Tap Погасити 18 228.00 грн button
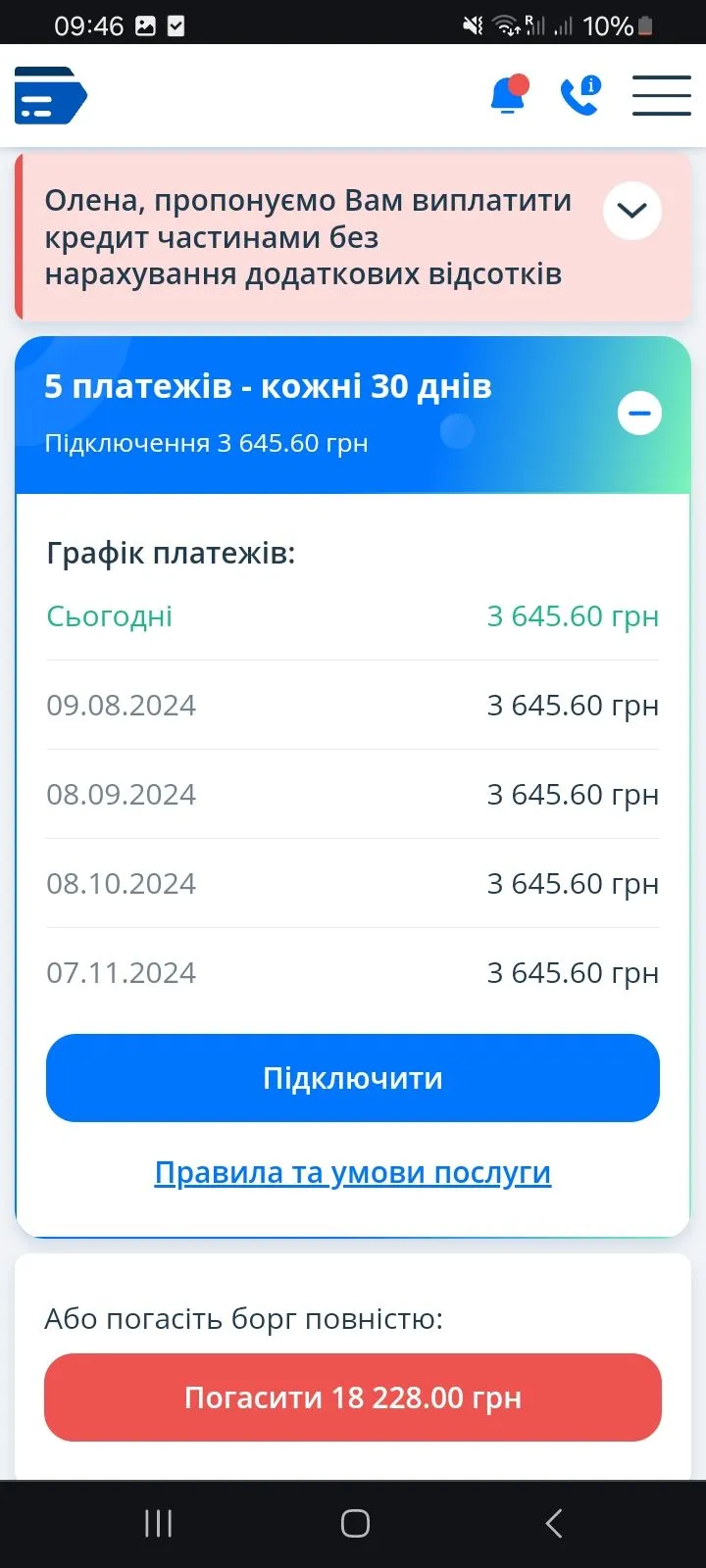Viewport: 706px width, 1568px height. (x=353, y=1397)
